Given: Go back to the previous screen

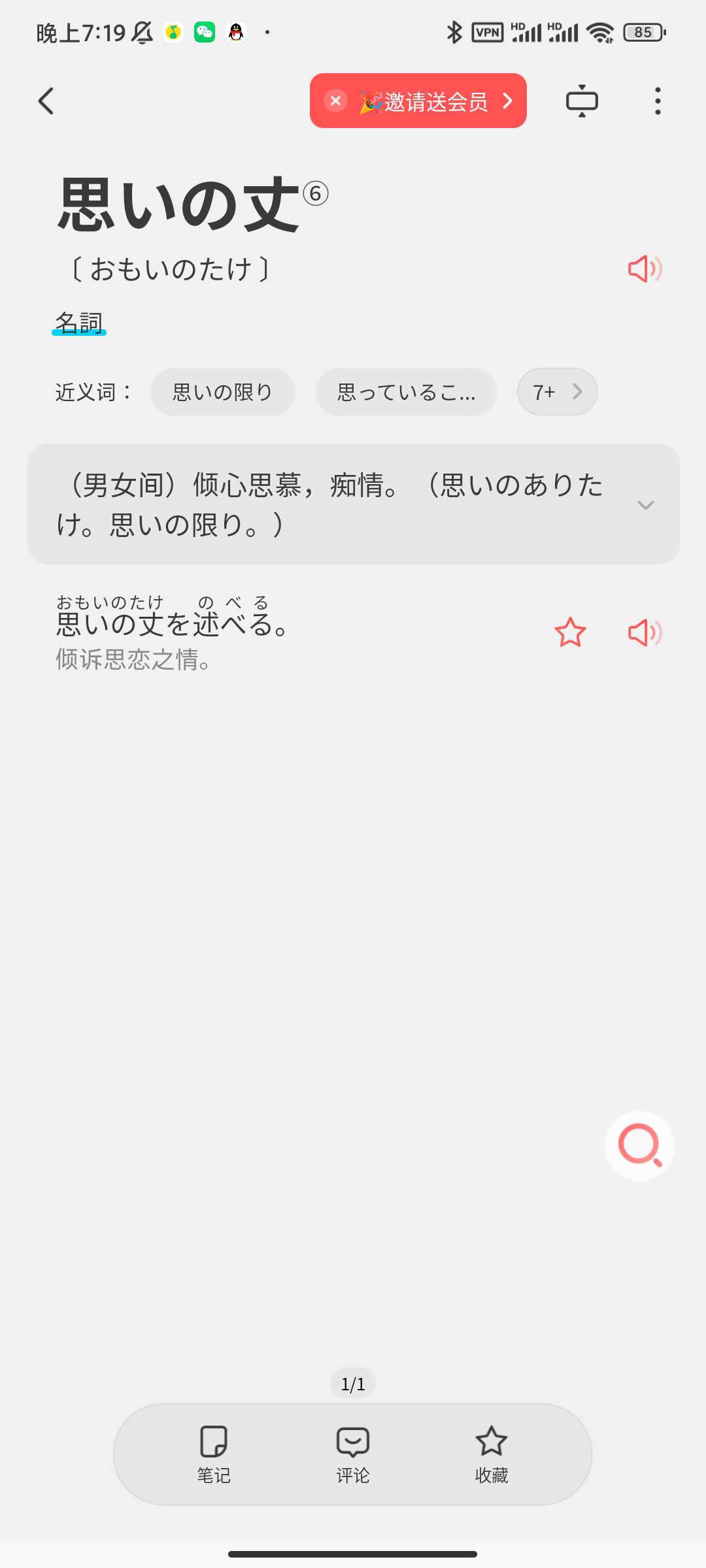Looking at the screenshot, I should click(x=46, y=101).
